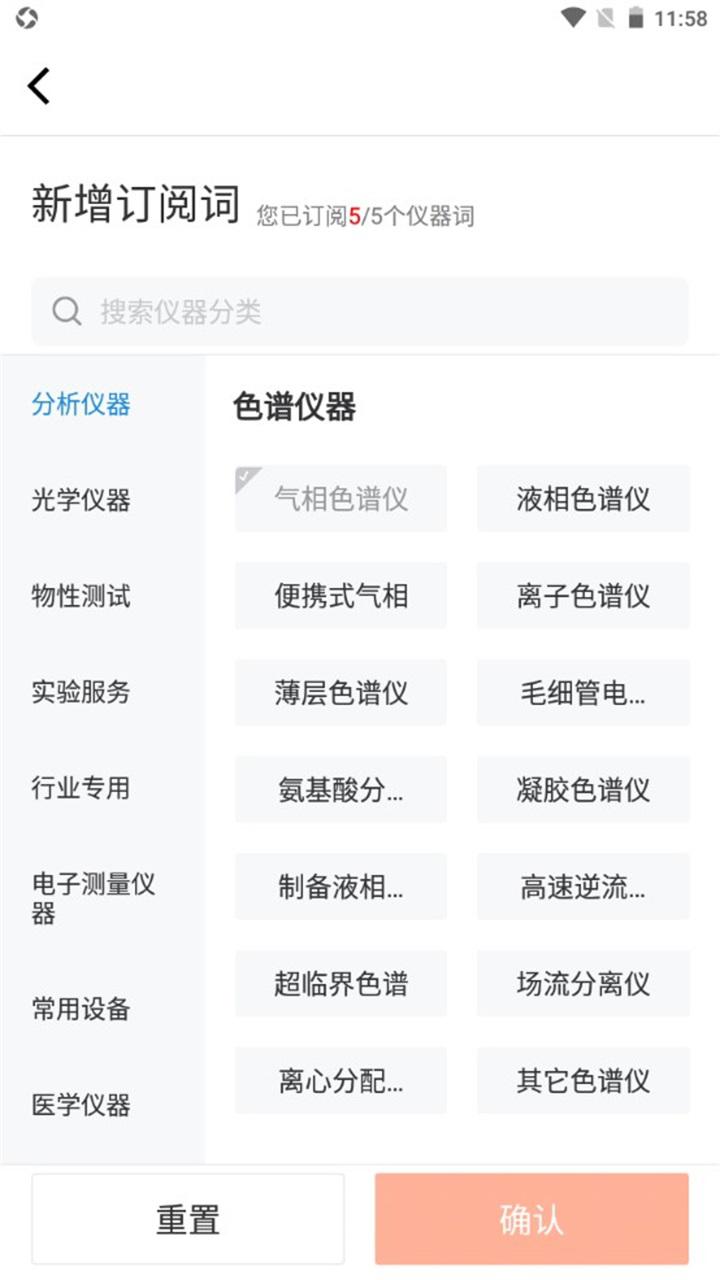Confirm selection with 确认 button

(532, 1219)
